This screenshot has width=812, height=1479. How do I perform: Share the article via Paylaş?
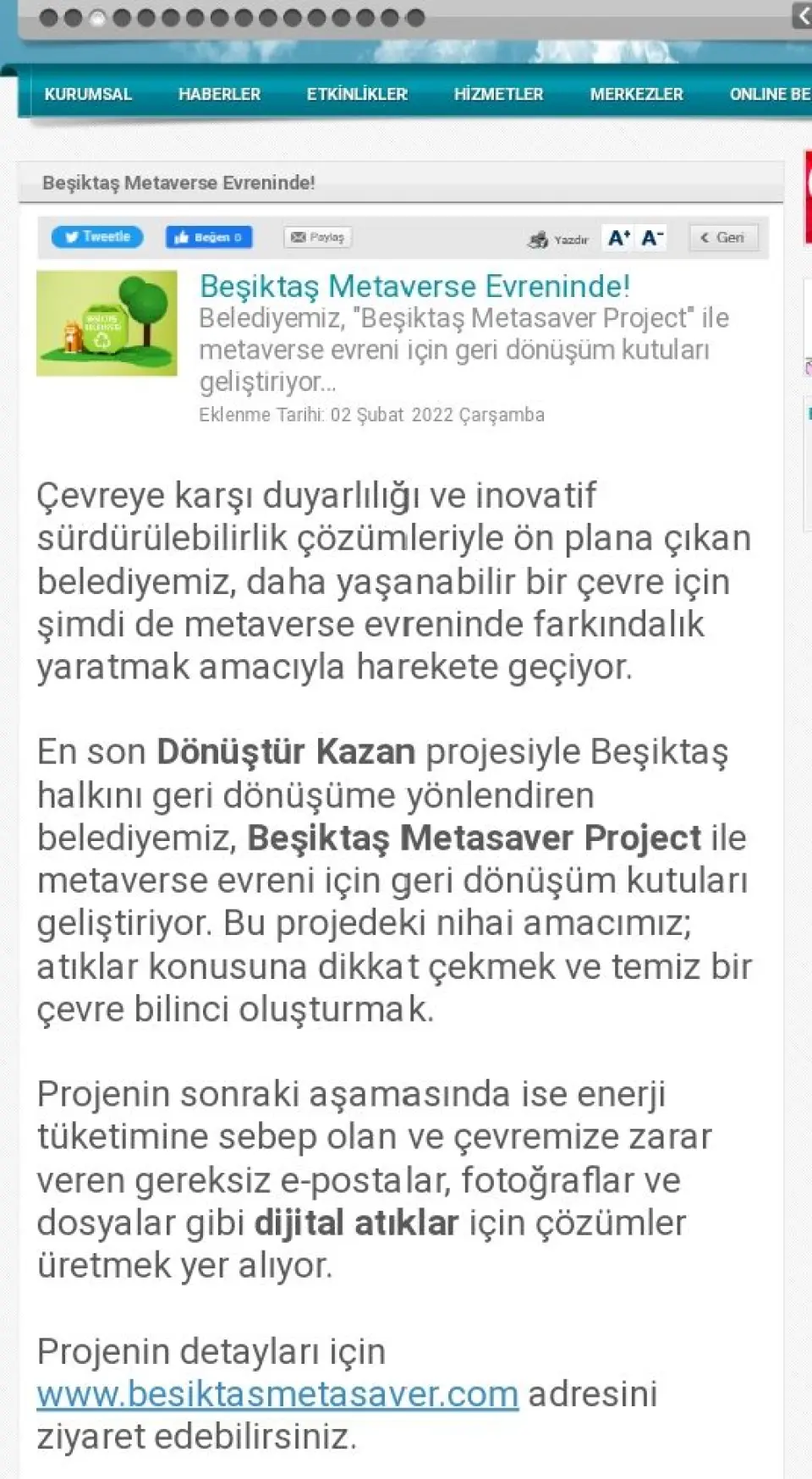click(317, 237)
